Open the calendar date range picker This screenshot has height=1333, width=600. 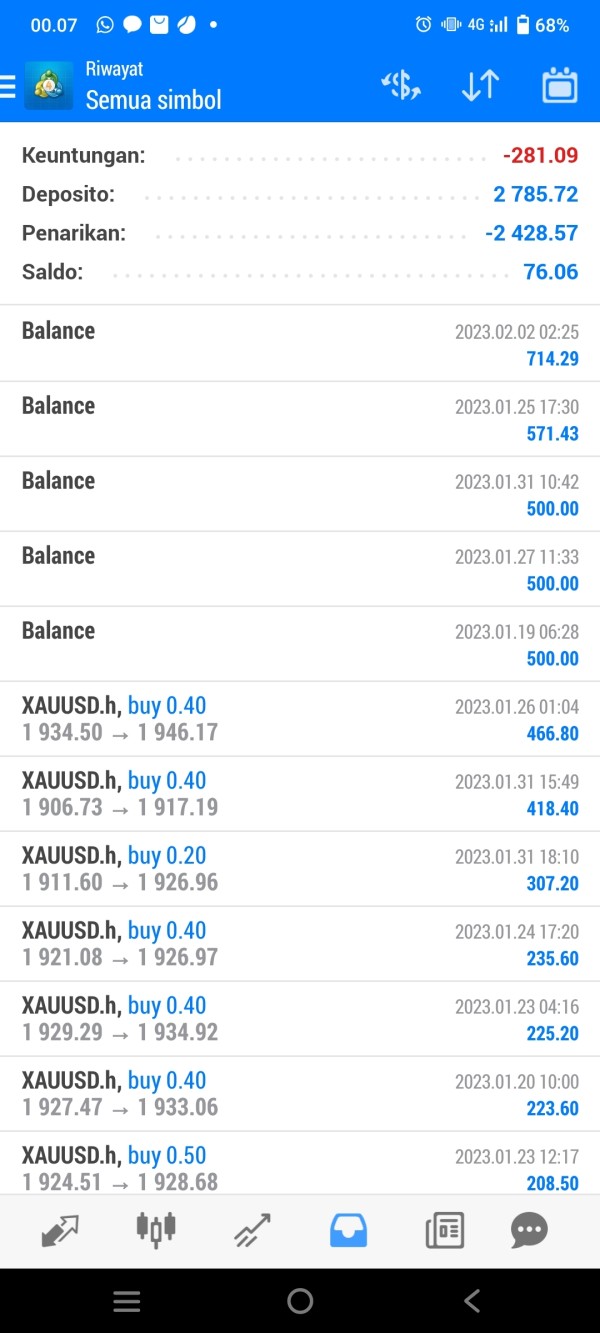pos(560,86)
